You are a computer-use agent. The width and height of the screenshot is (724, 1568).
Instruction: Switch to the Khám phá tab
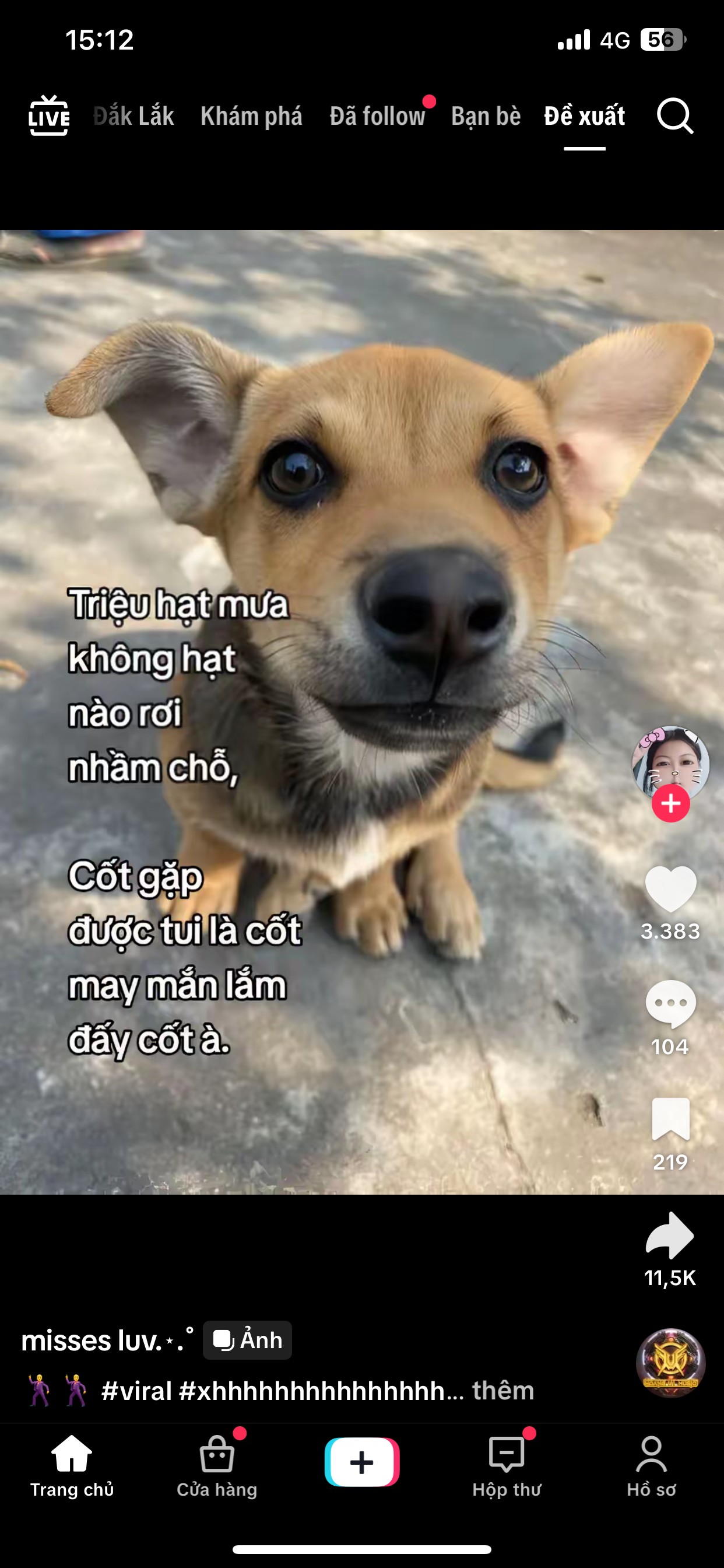point(251,116)
